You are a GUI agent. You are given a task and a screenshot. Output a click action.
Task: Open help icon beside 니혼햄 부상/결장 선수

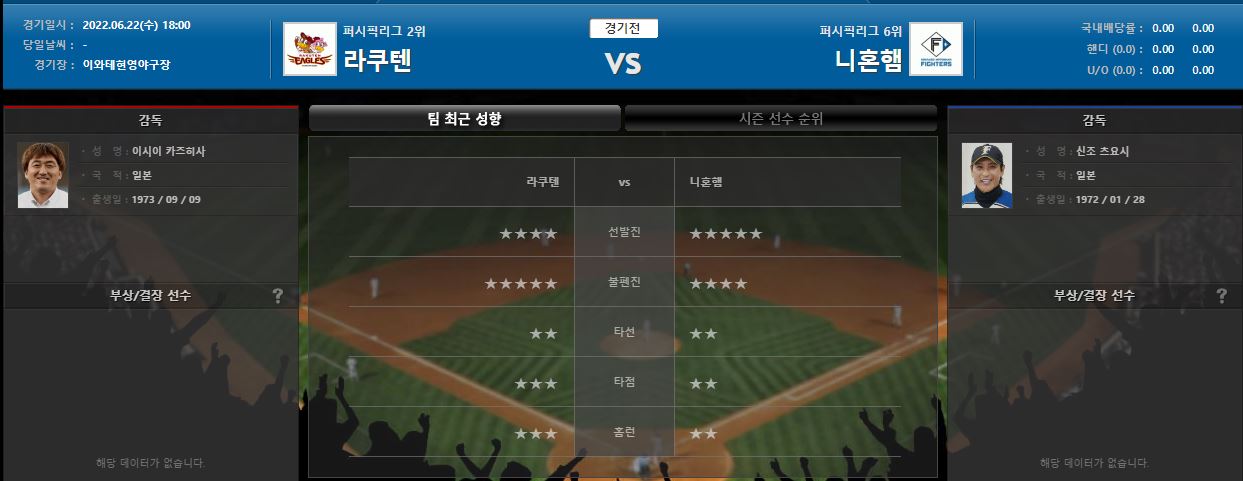pyautogui.click(x=1222, y=295)
